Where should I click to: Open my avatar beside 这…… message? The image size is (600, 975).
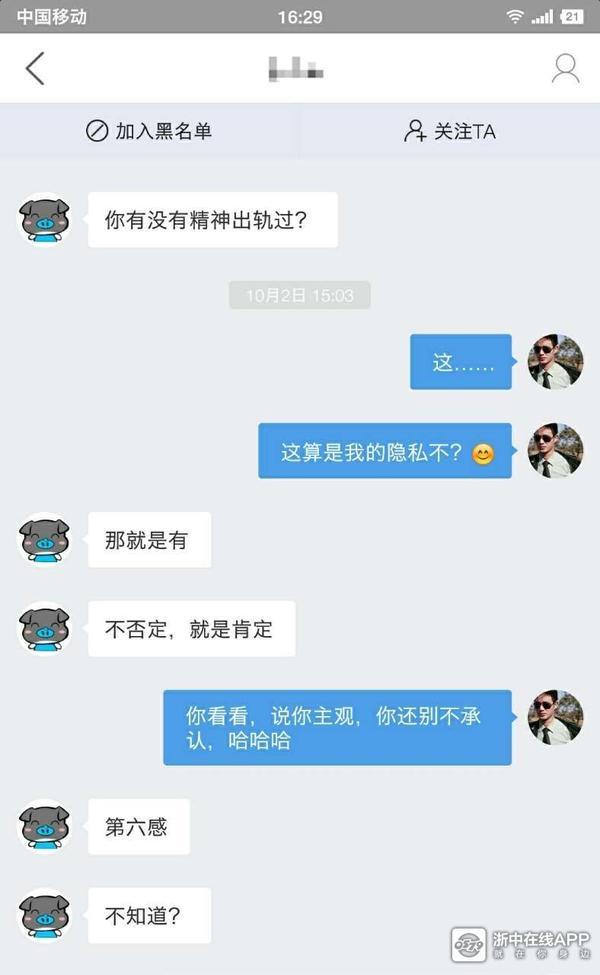click(x=555, y=361)
